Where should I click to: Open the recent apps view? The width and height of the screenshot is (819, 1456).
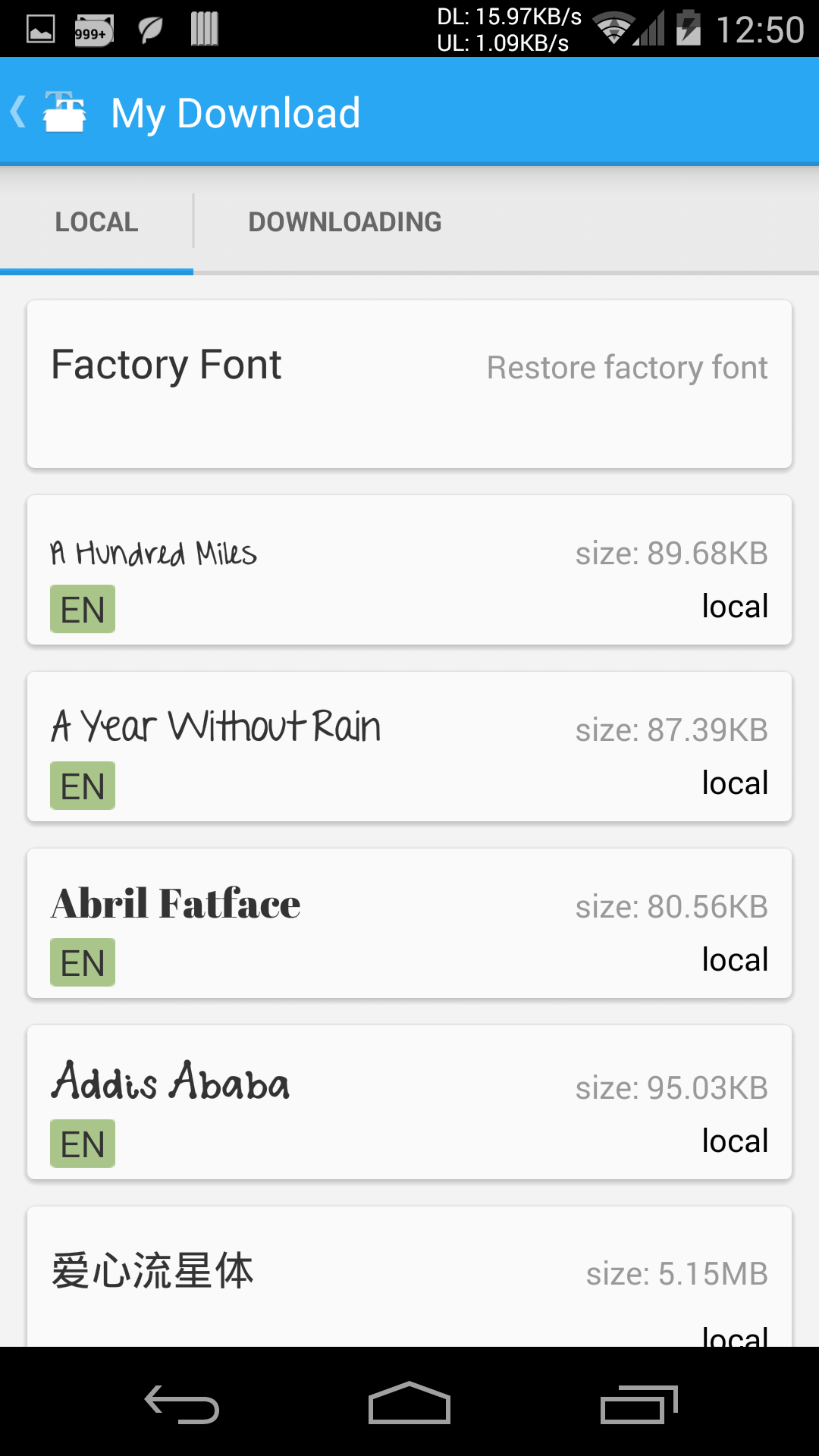pos(639,1403)
